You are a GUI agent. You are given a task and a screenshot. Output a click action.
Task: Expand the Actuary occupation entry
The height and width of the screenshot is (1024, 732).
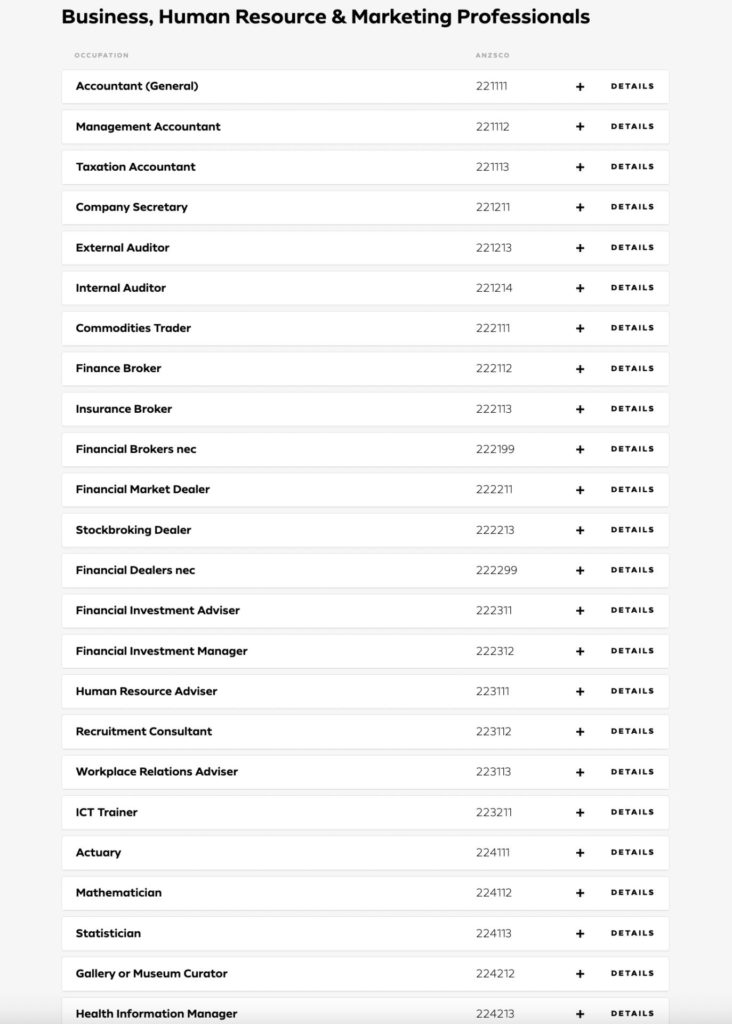(x=579, y=852)
